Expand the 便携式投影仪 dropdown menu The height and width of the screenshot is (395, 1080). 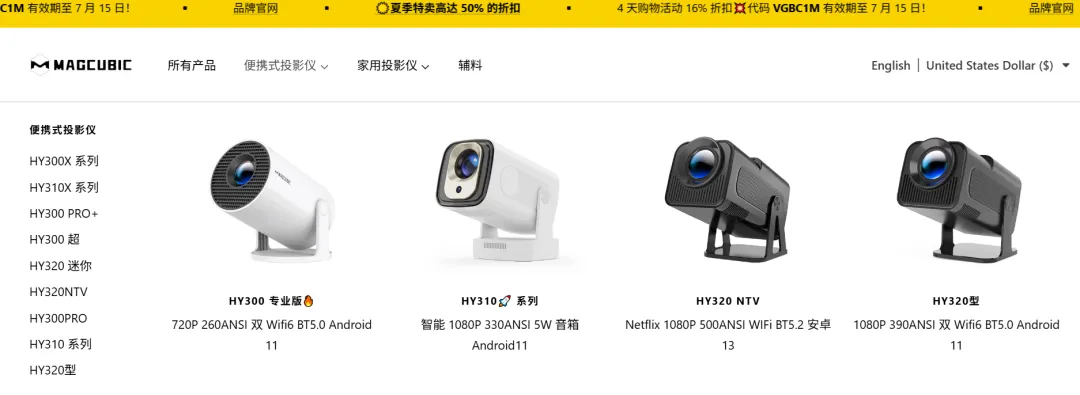286,65
